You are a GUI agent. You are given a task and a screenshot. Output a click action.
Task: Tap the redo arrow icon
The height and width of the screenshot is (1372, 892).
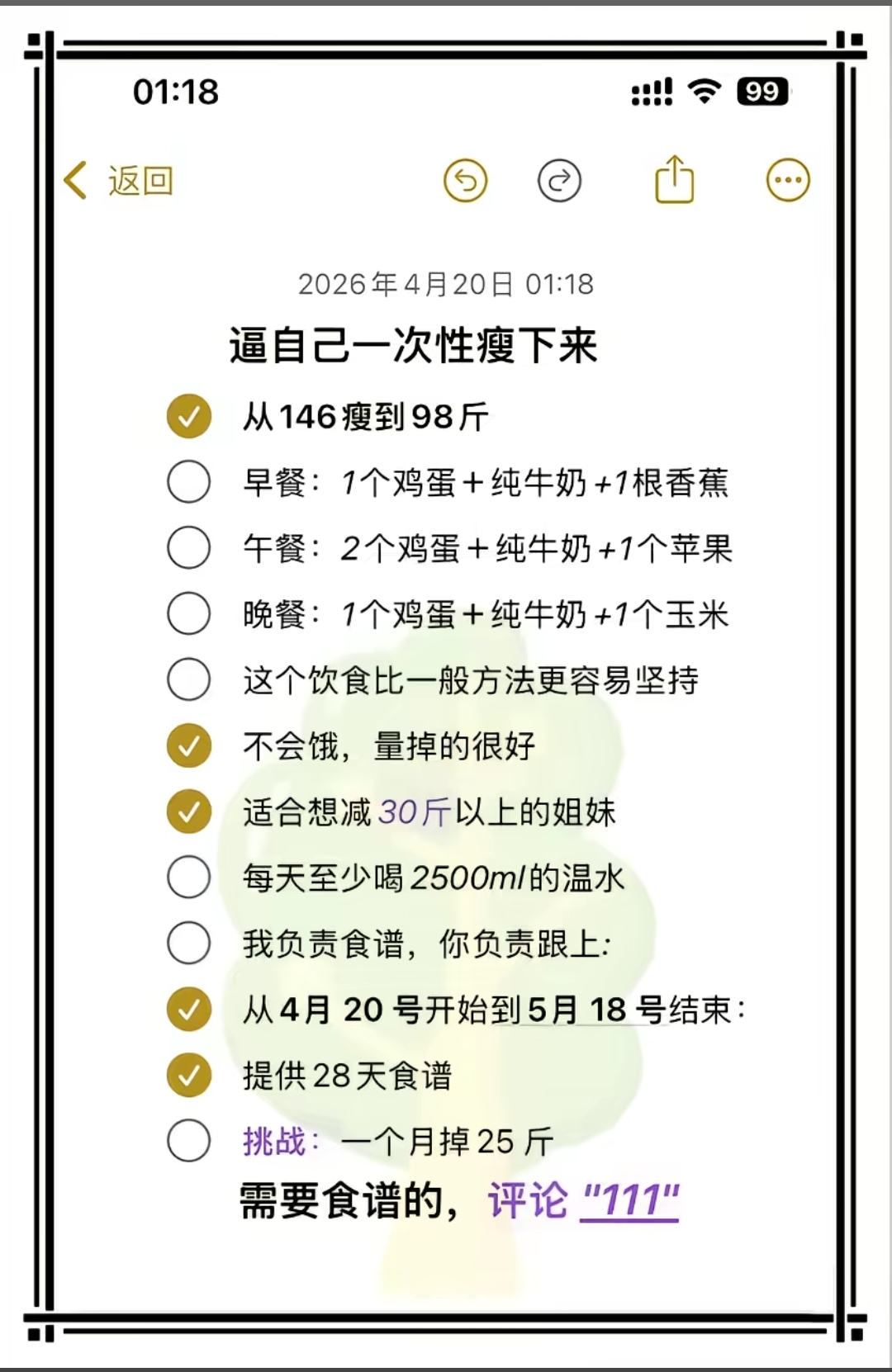point(559,179)
